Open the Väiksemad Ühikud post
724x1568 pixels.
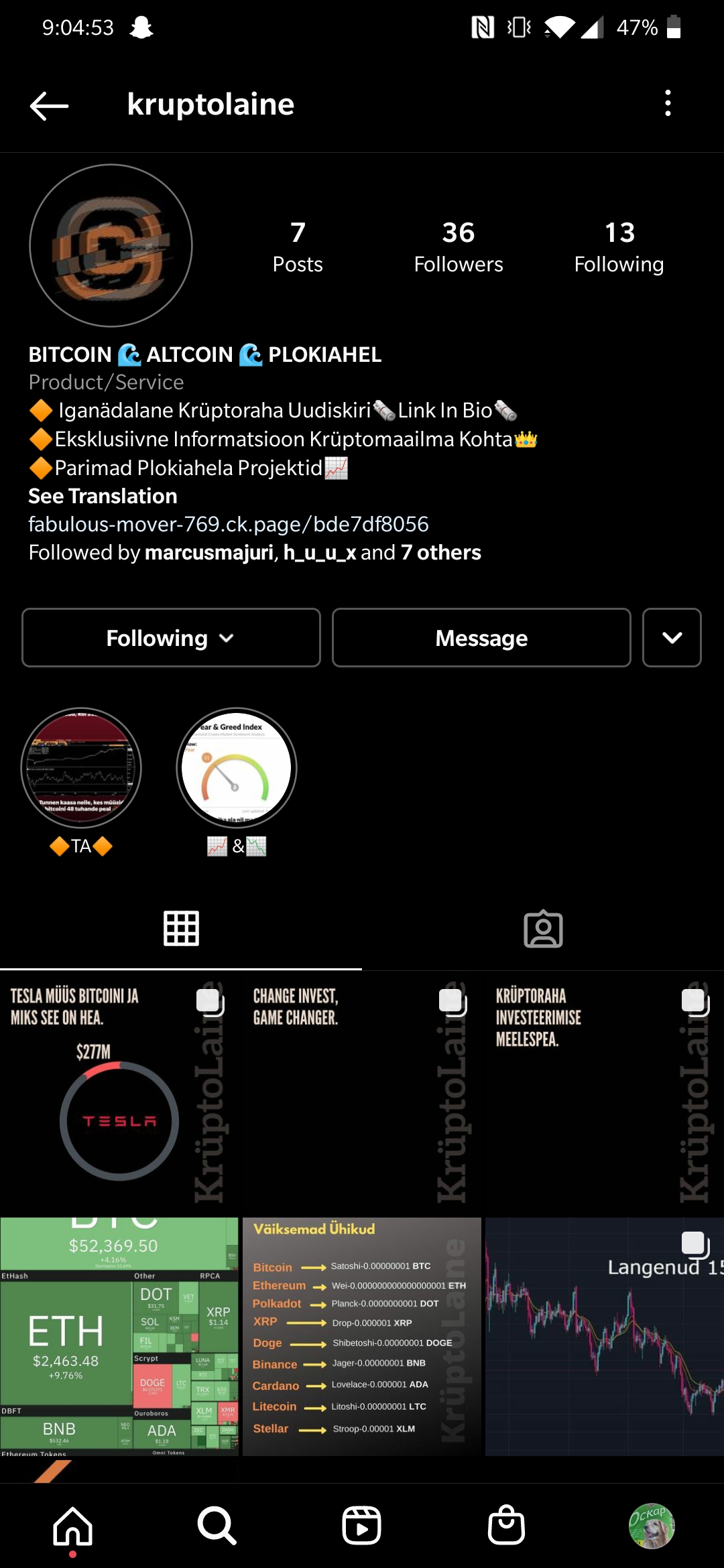[x=362, y=1336]
